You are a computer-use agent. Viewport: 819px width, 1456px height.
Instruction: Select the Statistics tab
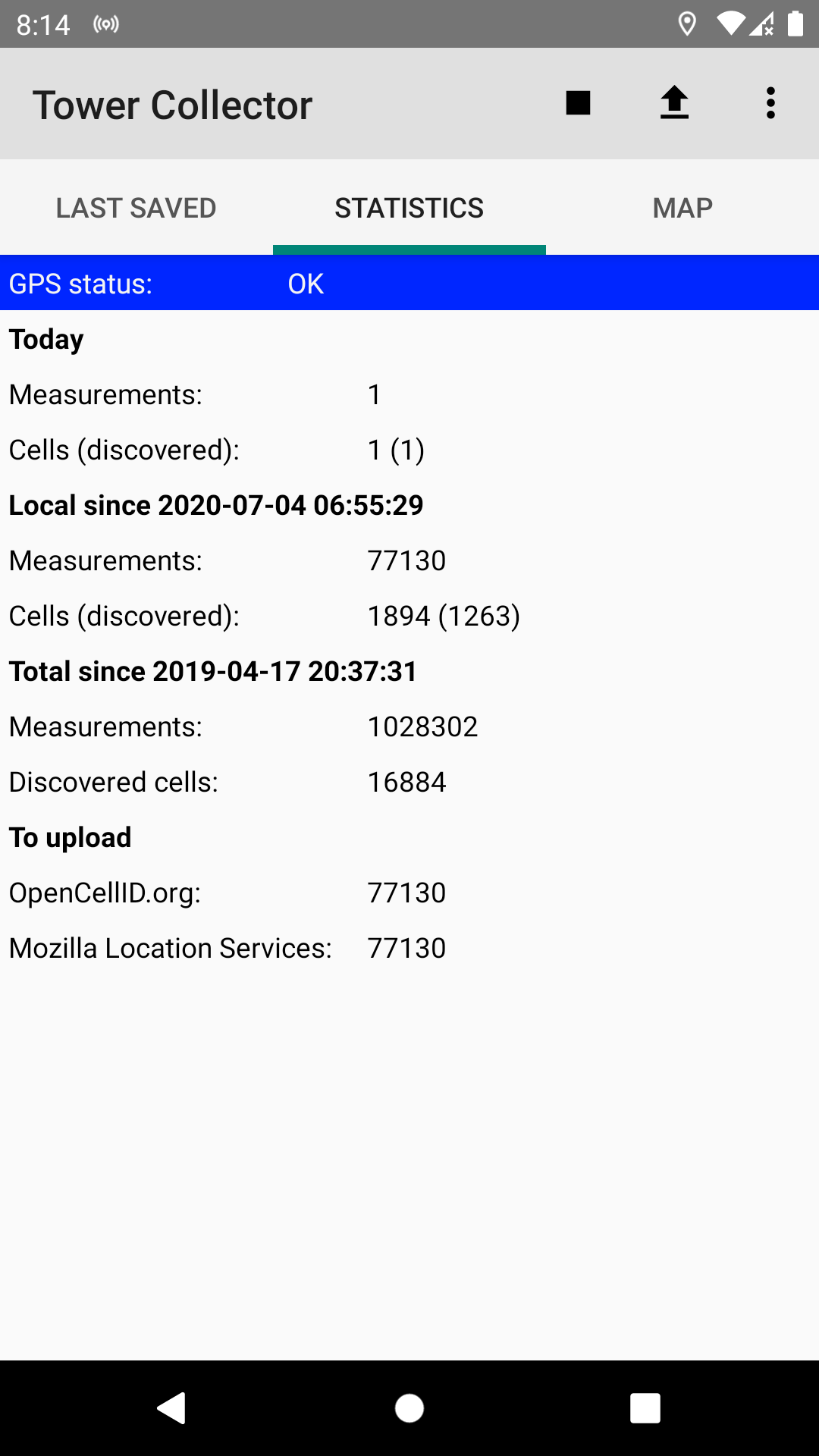pos(409,208)
